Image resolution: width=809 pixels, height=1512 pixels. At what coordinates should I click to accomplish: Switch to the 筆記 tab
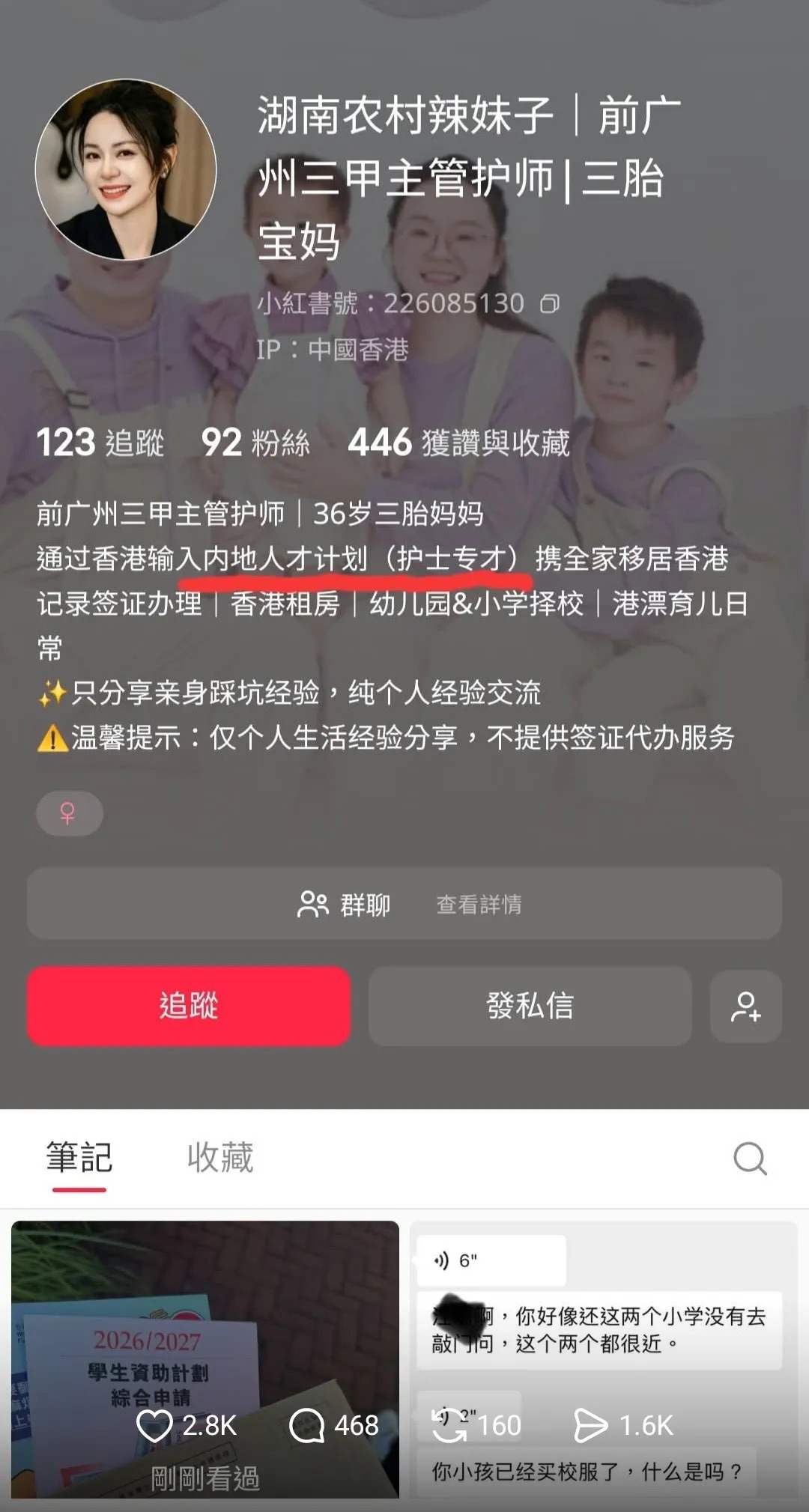click(79, 1158)
